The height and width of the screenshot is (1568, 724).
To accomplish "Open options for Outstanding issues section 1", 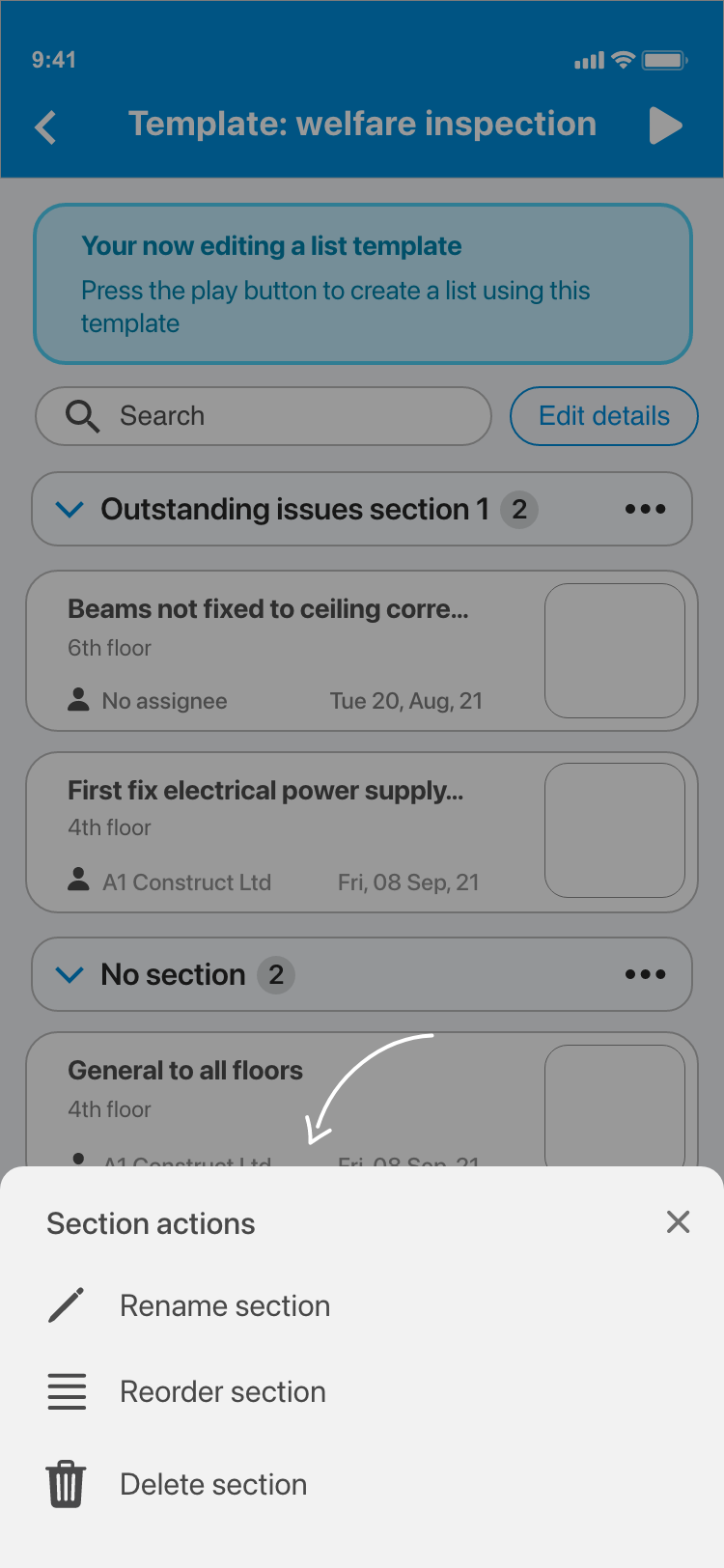I will click(645, 510).
